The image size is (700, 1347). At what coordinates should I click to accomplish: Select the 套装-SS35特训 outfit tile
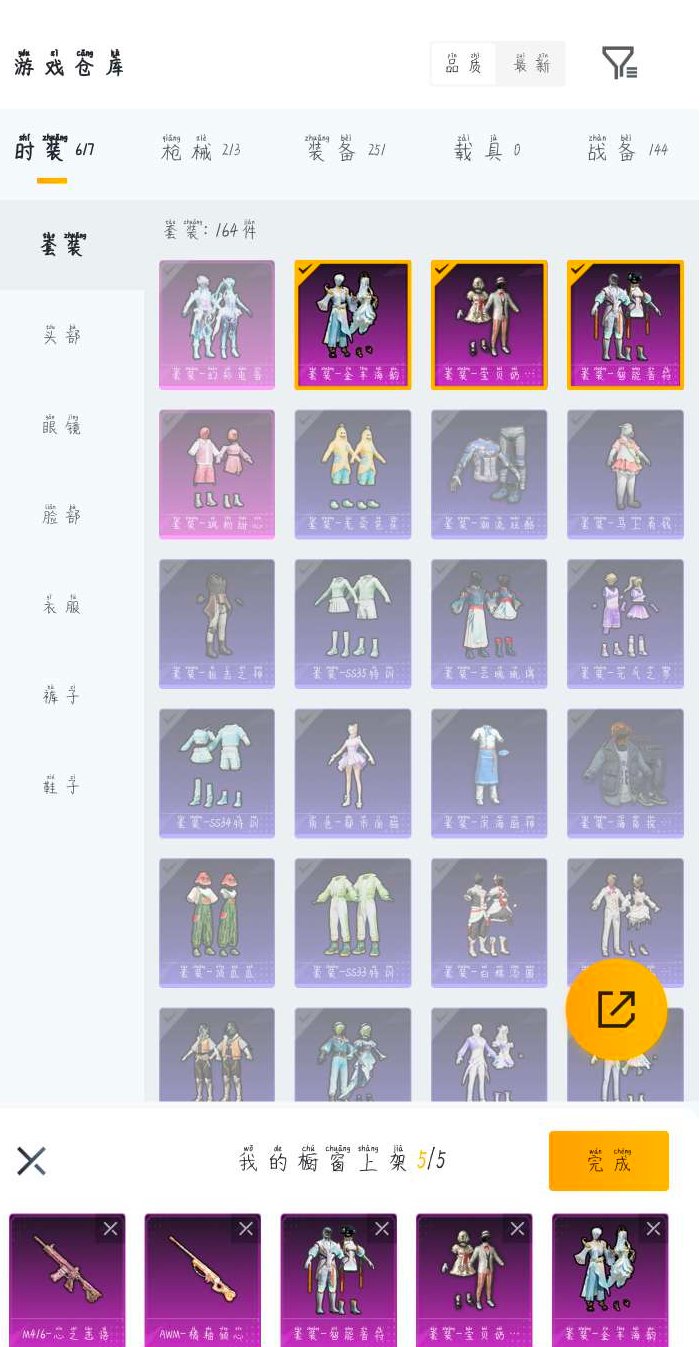click(352, 623)
